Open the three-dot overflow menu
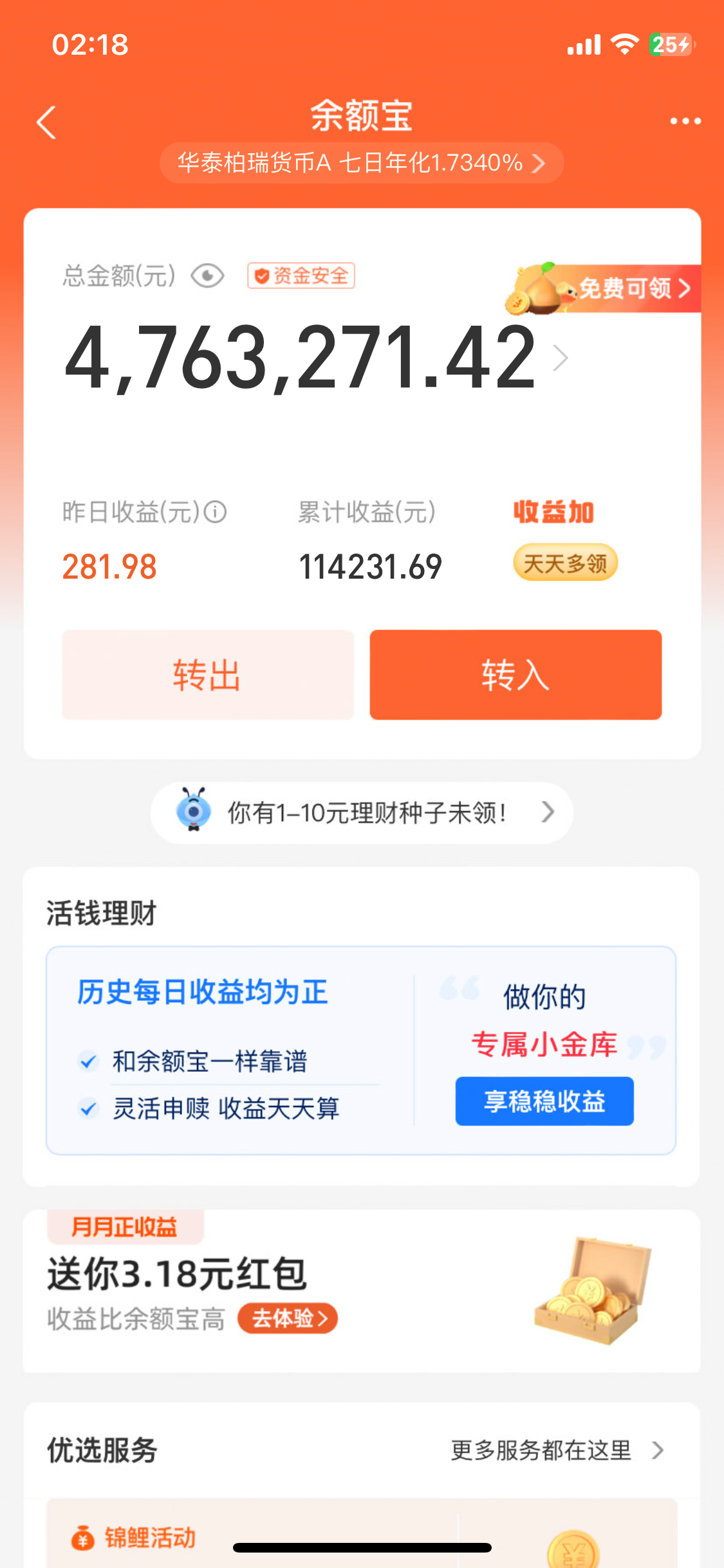The image size is (724, 1568). click(685, 121)
